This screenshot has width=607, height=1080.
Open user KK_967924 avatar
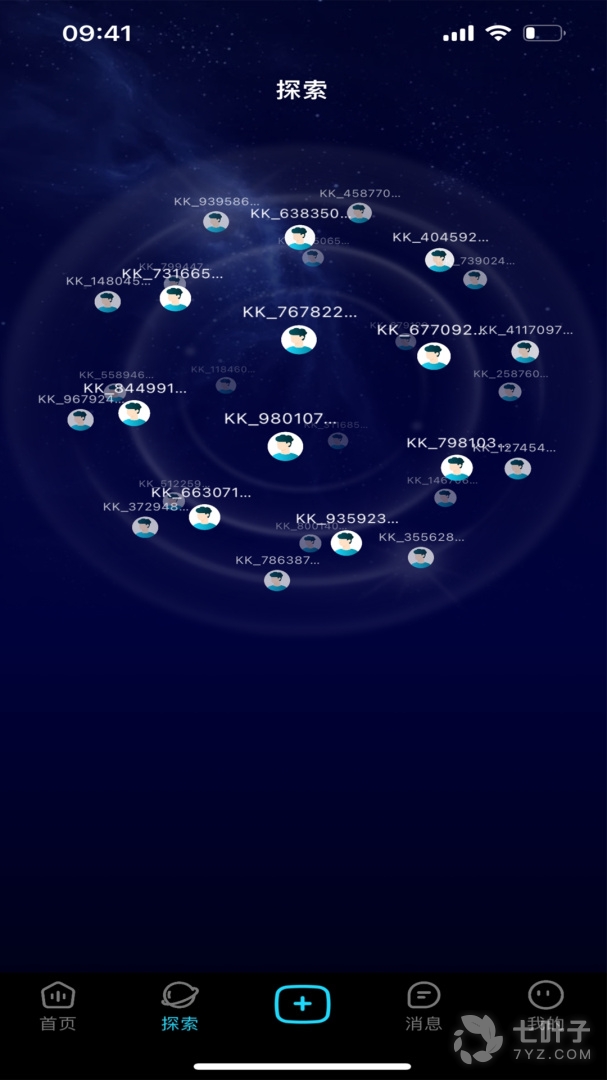click(81, 419)
